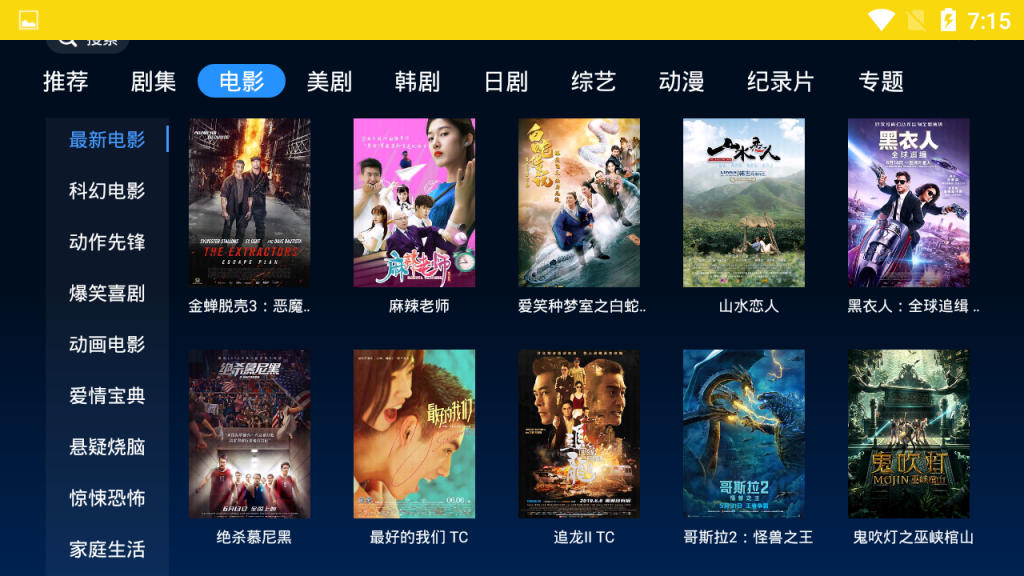Open 哥斯拉2：怪兽之王
This screenshot has width=1024, height=576.
pyautogui.click(x=744, y=434)
